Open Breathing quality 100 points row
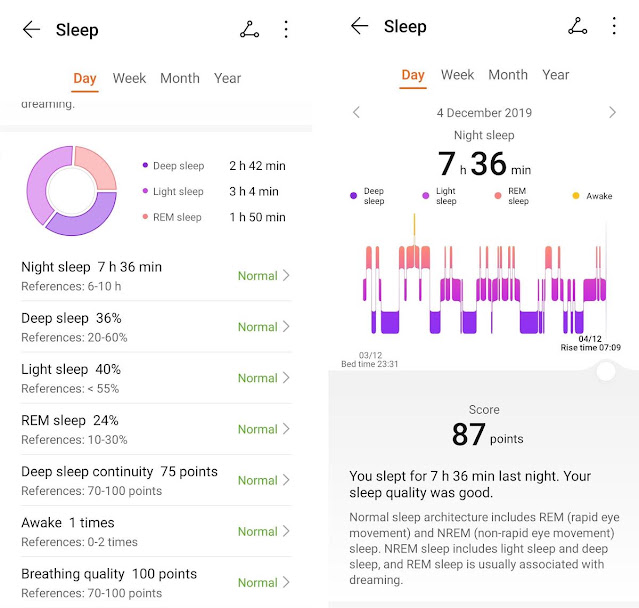 tap(156, 583)
